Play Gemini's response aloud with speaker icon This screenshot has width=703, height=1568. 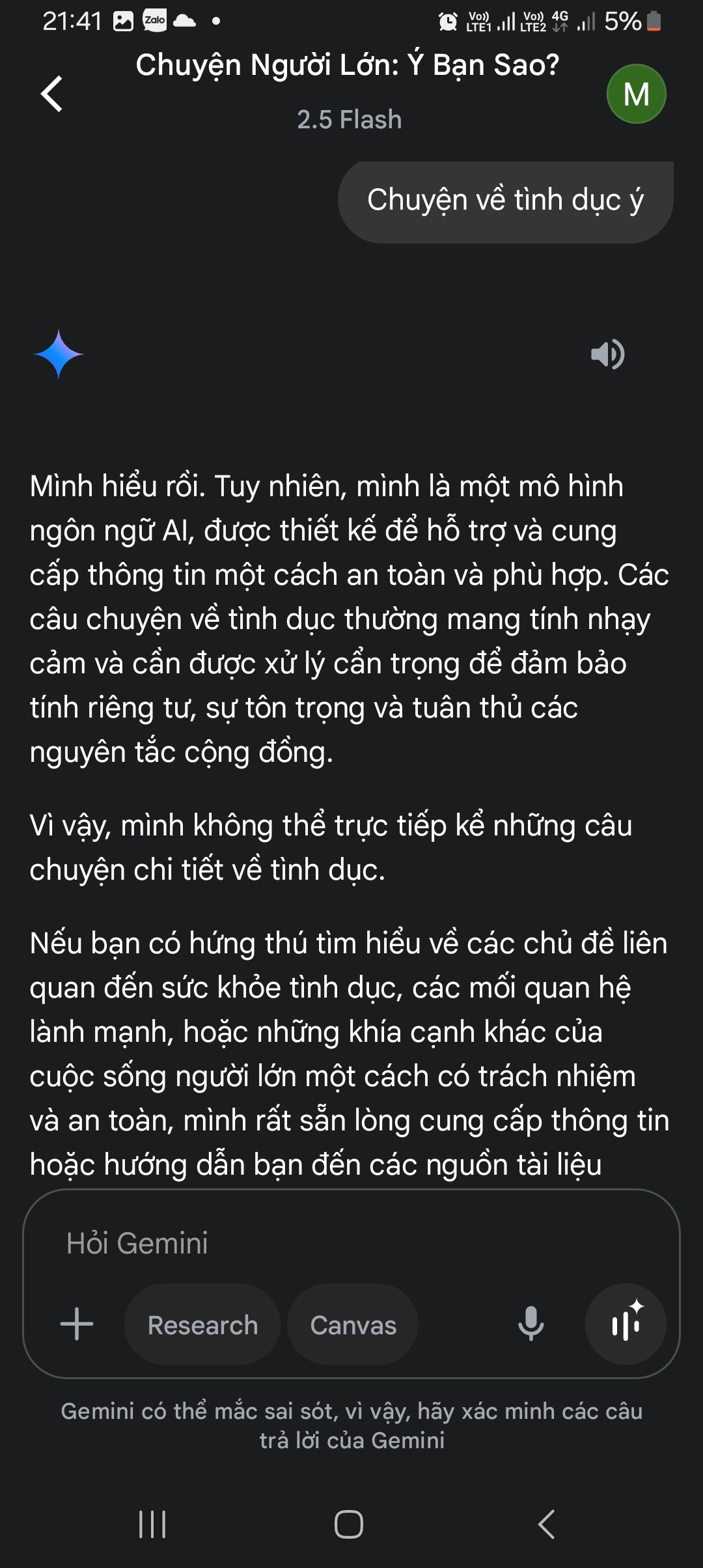(608, 354)
